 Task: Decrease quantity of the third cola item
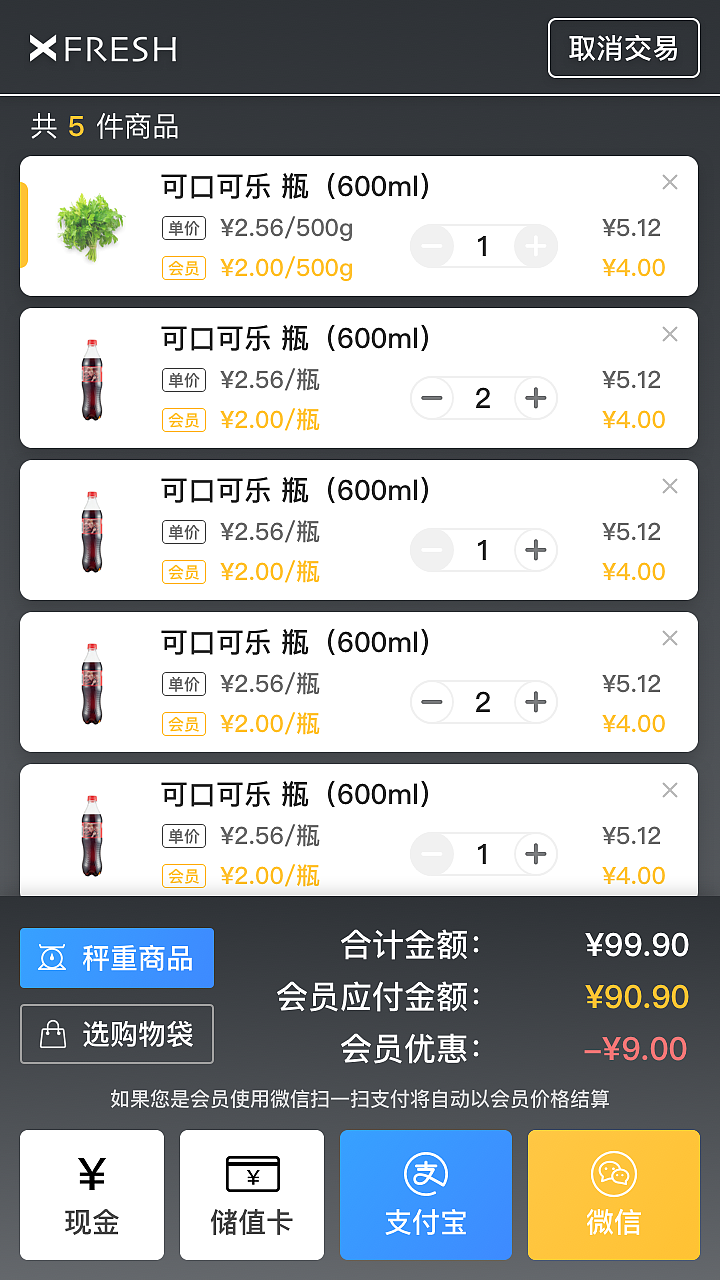tap(432, 550)
